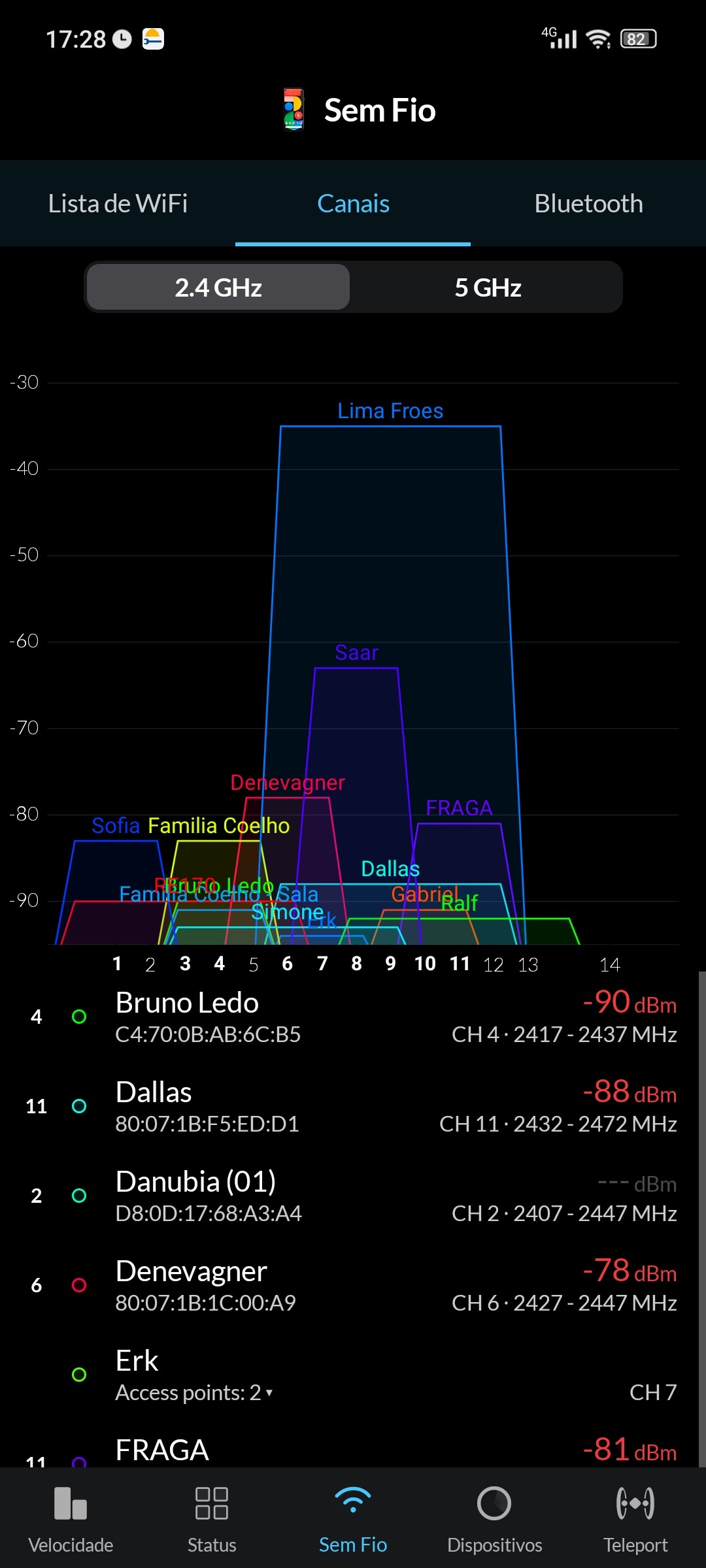706x1568 pixels.
Task: Open the Status tab
Action: (x=212, y=1518)
